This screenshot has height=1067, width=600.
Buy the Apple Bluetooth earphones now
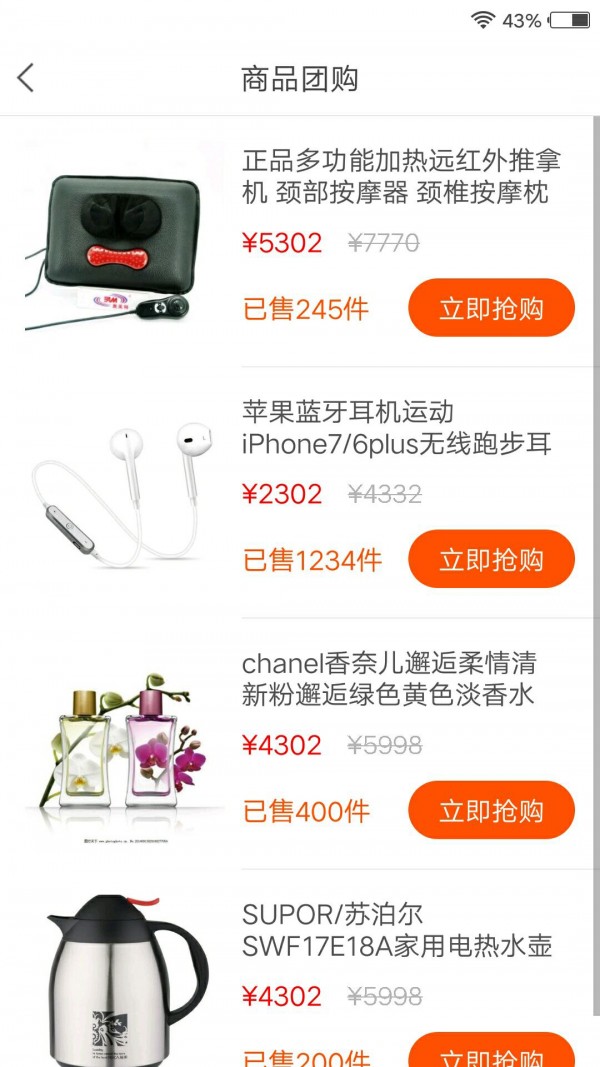(491, 559)
